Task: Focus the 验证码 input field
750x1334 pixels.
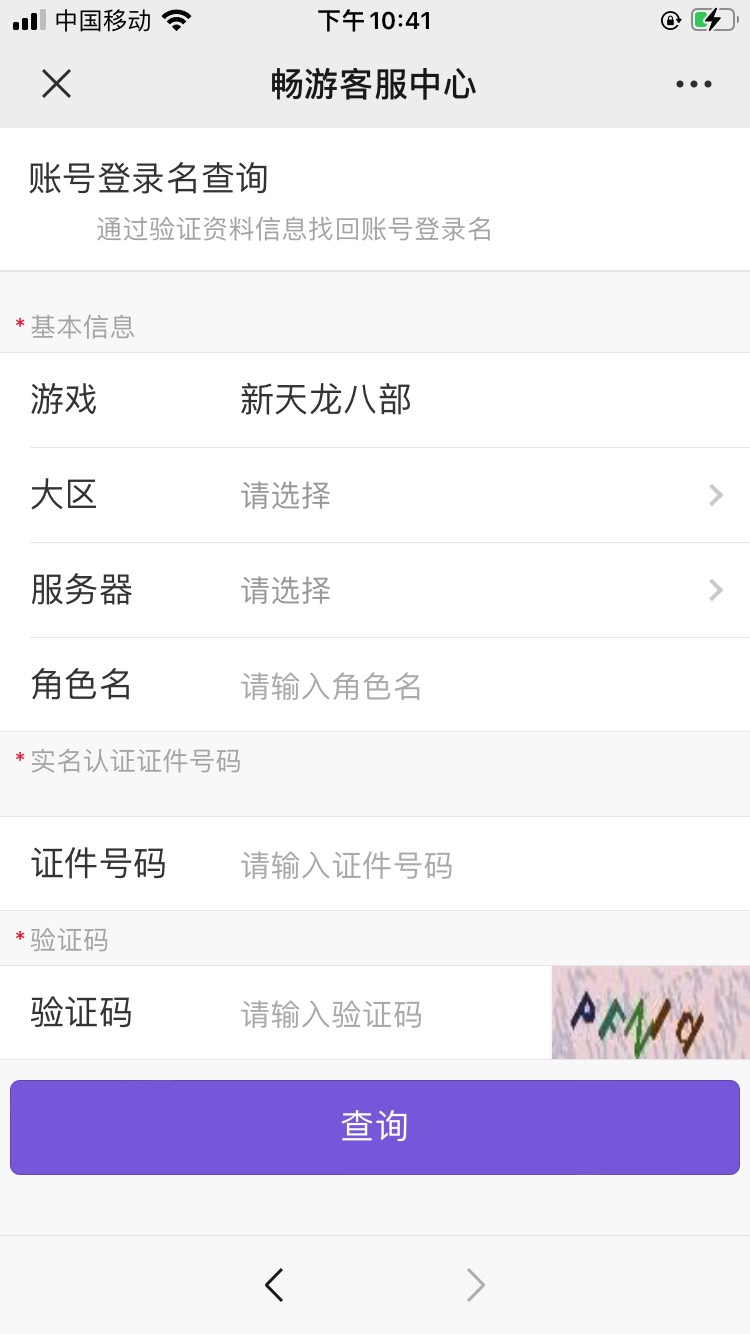Action: click(390, 1015)
